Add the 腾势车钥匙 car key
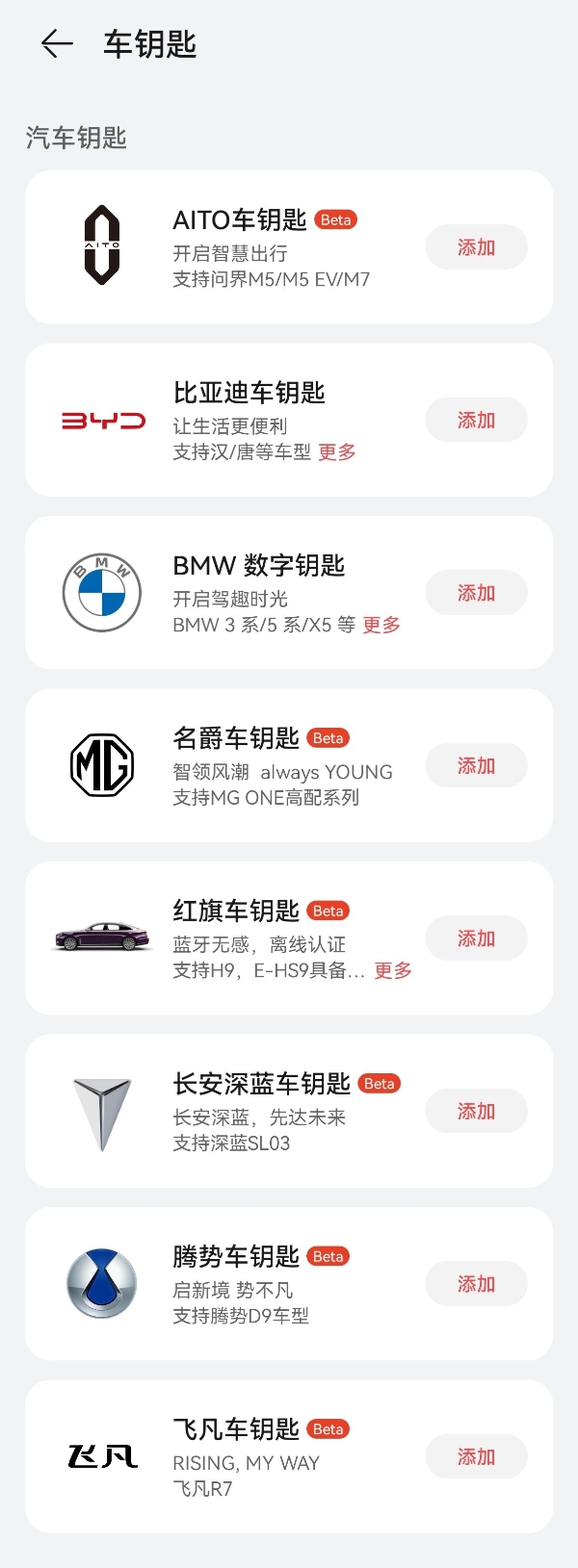The width and height of the screenshot is (578, 1568). [x=476, y=1284]
